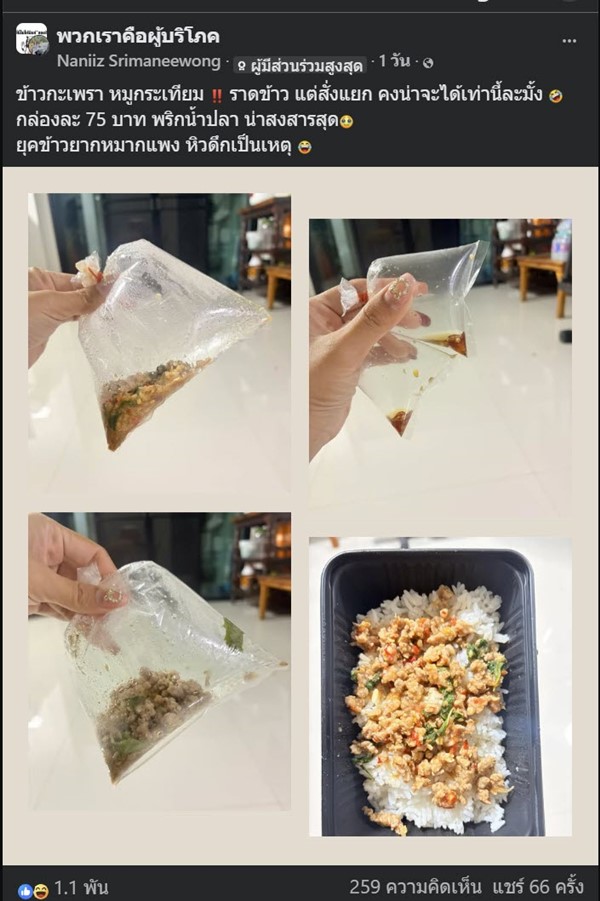View Naniiz Srimaneewong's profile
Viewport: 600px width, 901px height.
138,62
